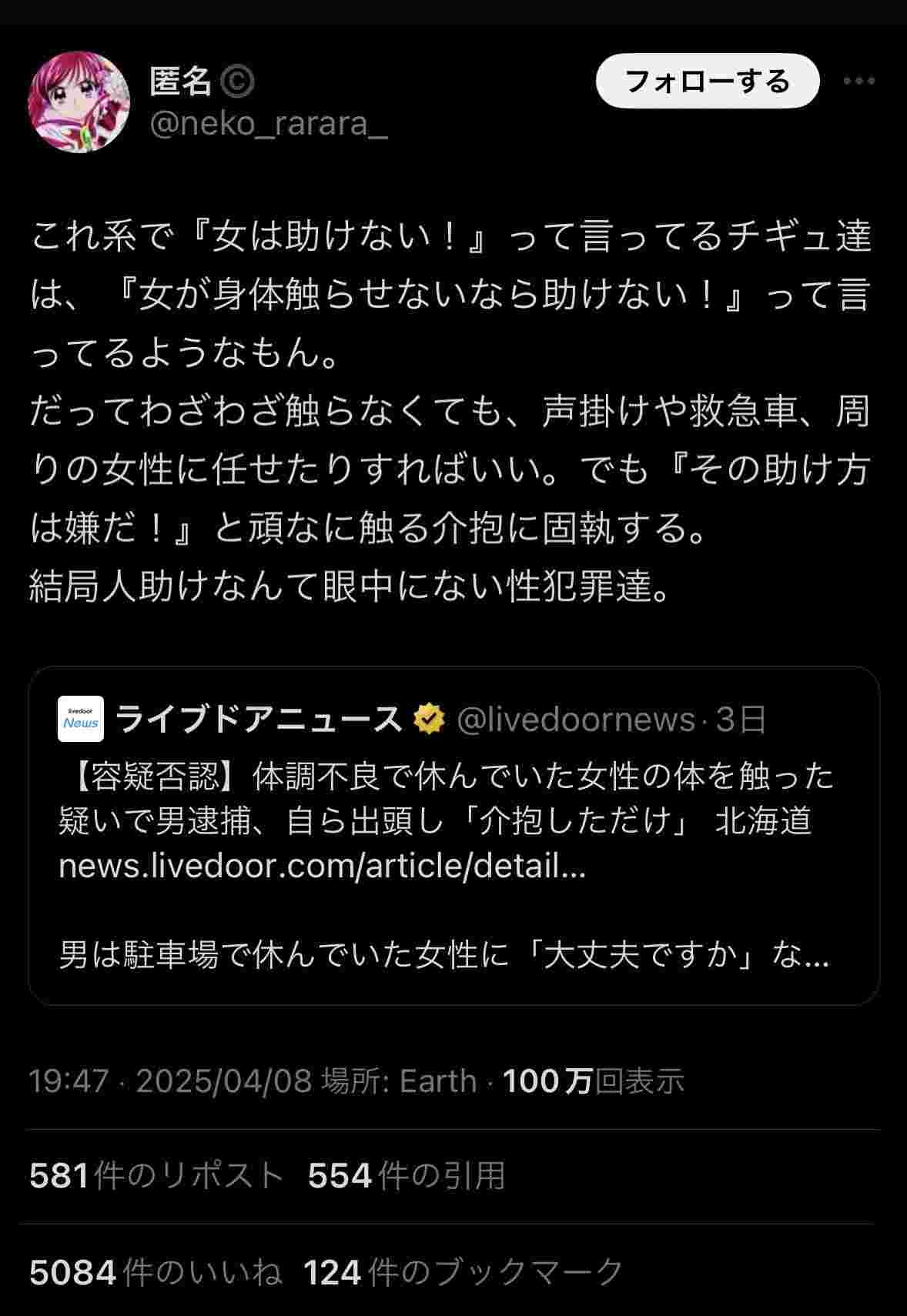Open the profile avatar of 匿名

[79, 102]
